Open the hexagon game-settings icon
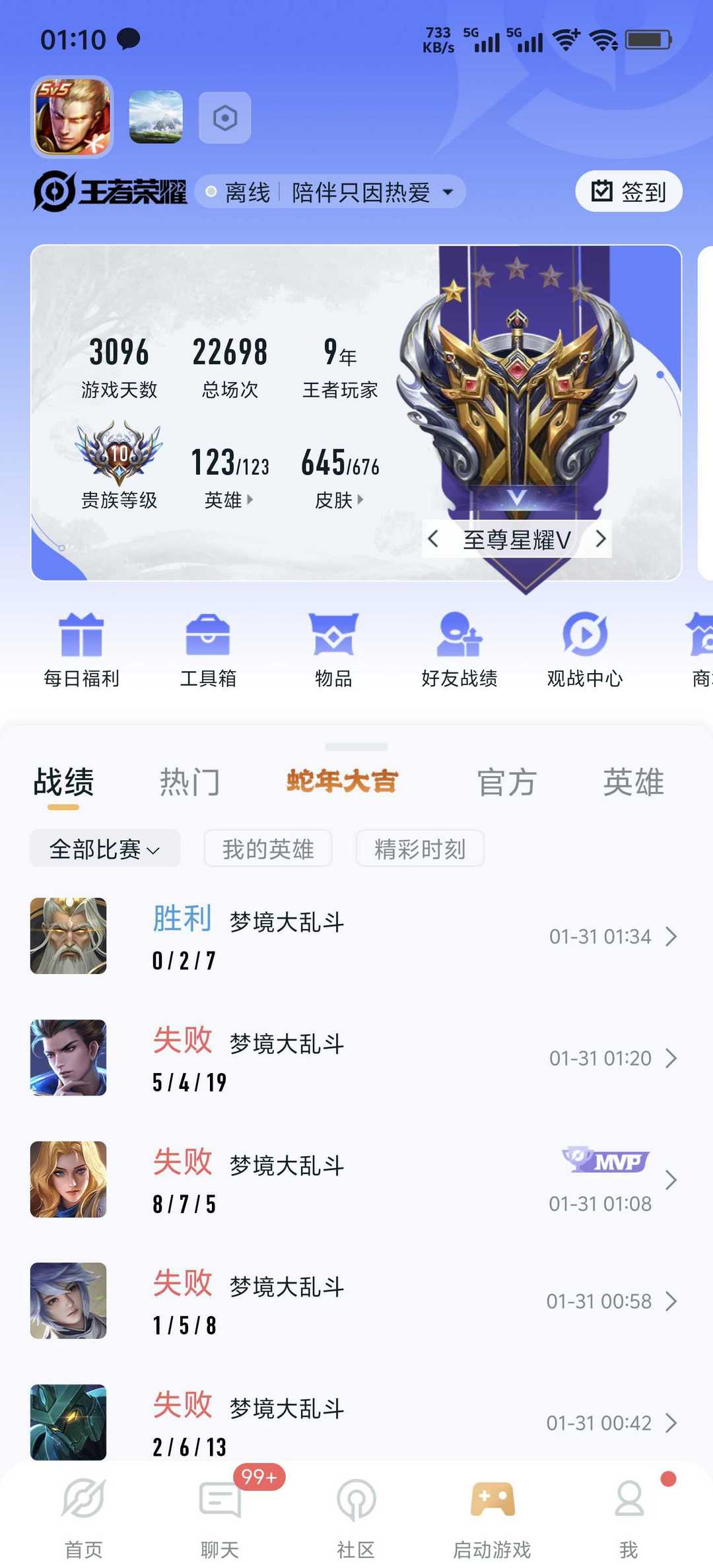Screen dimensions: 713x1568 click(225, 118)
